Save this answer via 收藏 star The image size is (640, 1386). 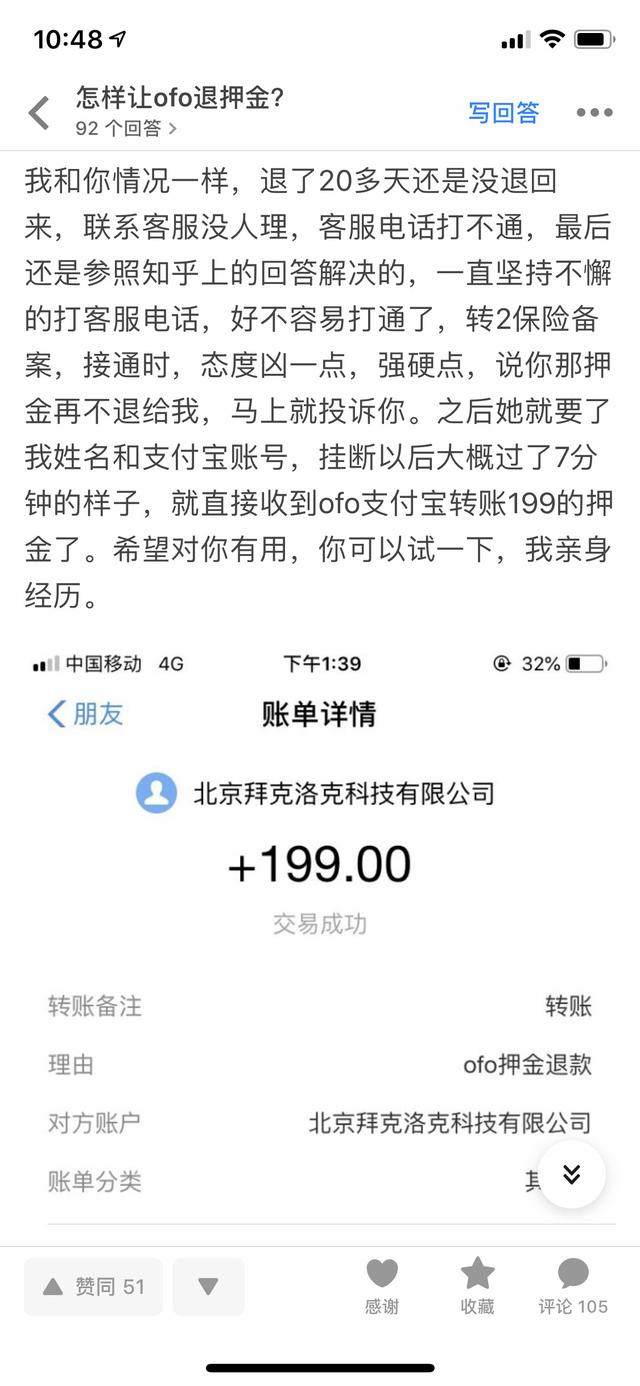477,1284
